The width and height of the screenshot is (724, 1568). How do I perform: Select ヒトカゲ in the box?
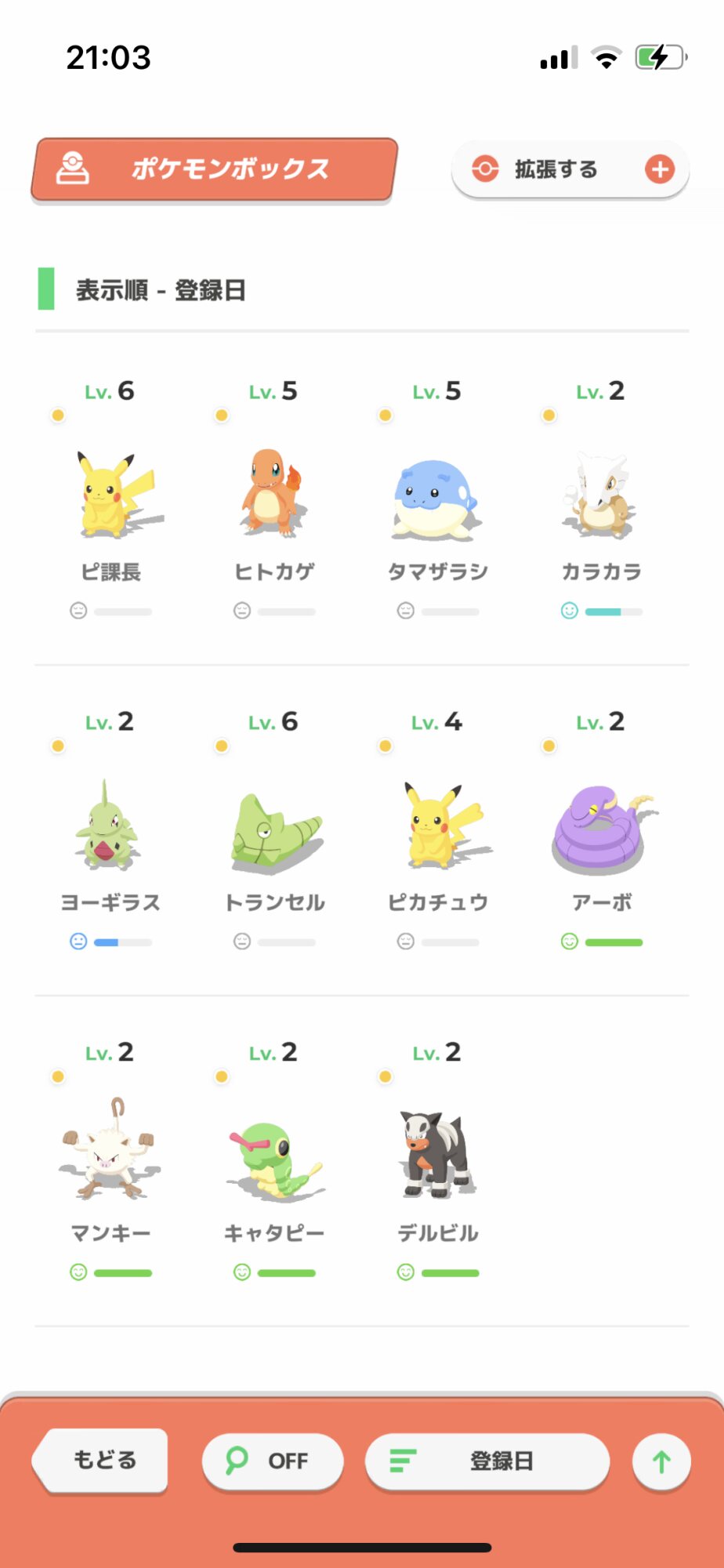click(274, 497)
